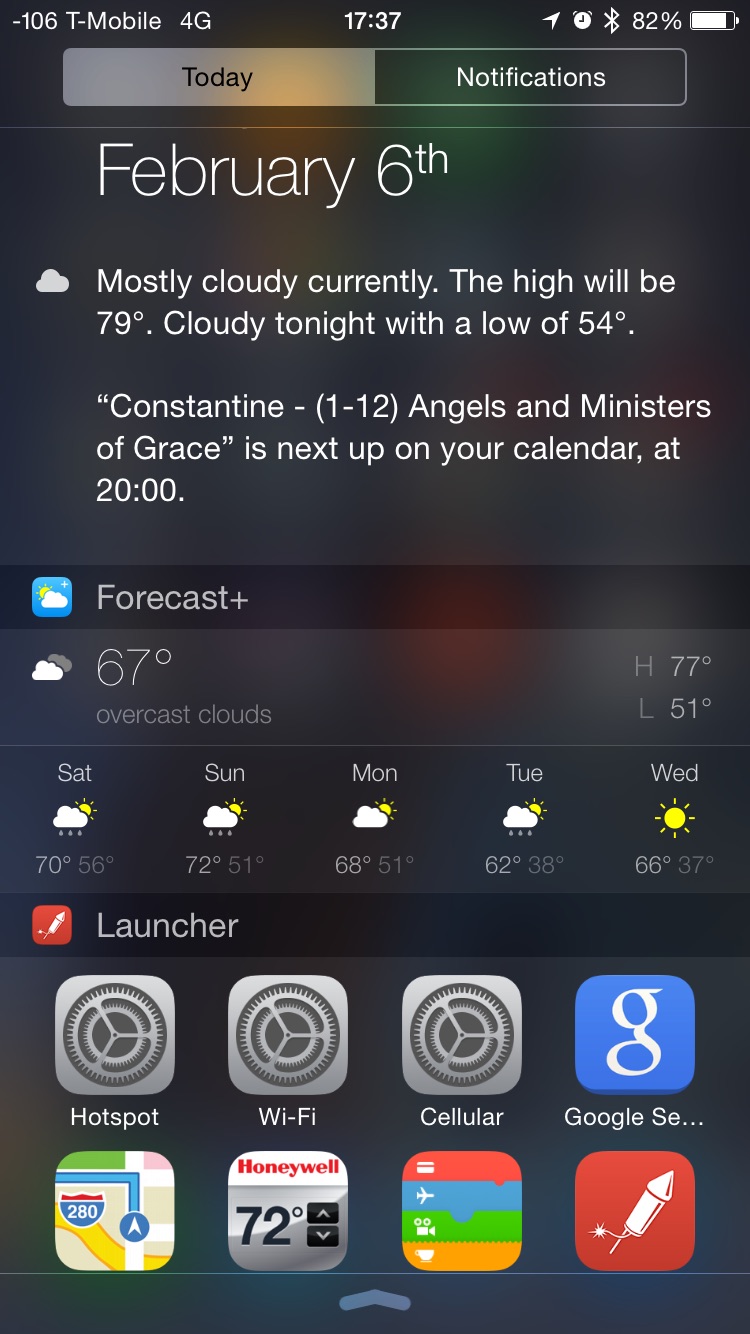Tap the grabber to close Notification Center
This screenshot has height=1334, width=750.
click(x=375, y=1300)
